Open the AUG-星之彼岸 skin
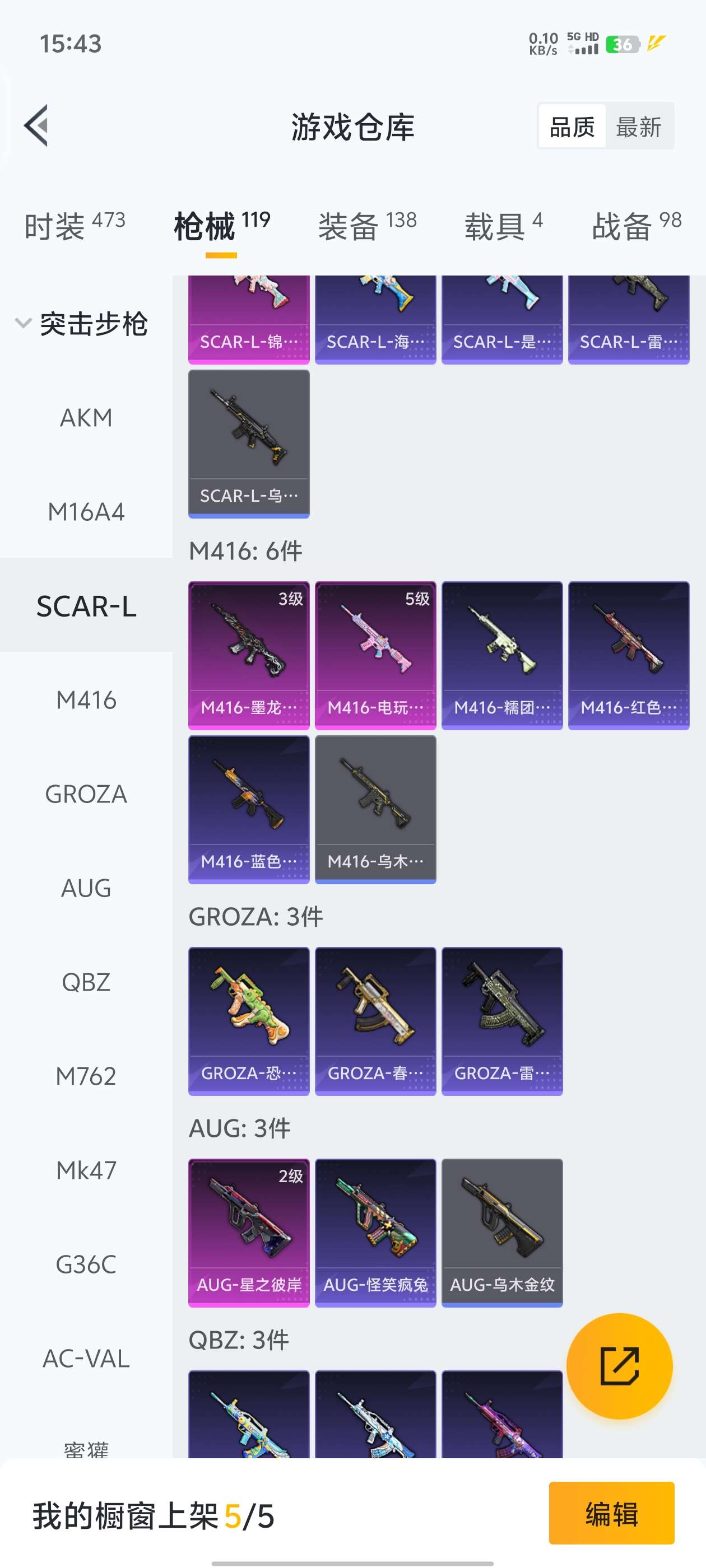Screen dimensions: 706x1568 (x=249, y=1233)
